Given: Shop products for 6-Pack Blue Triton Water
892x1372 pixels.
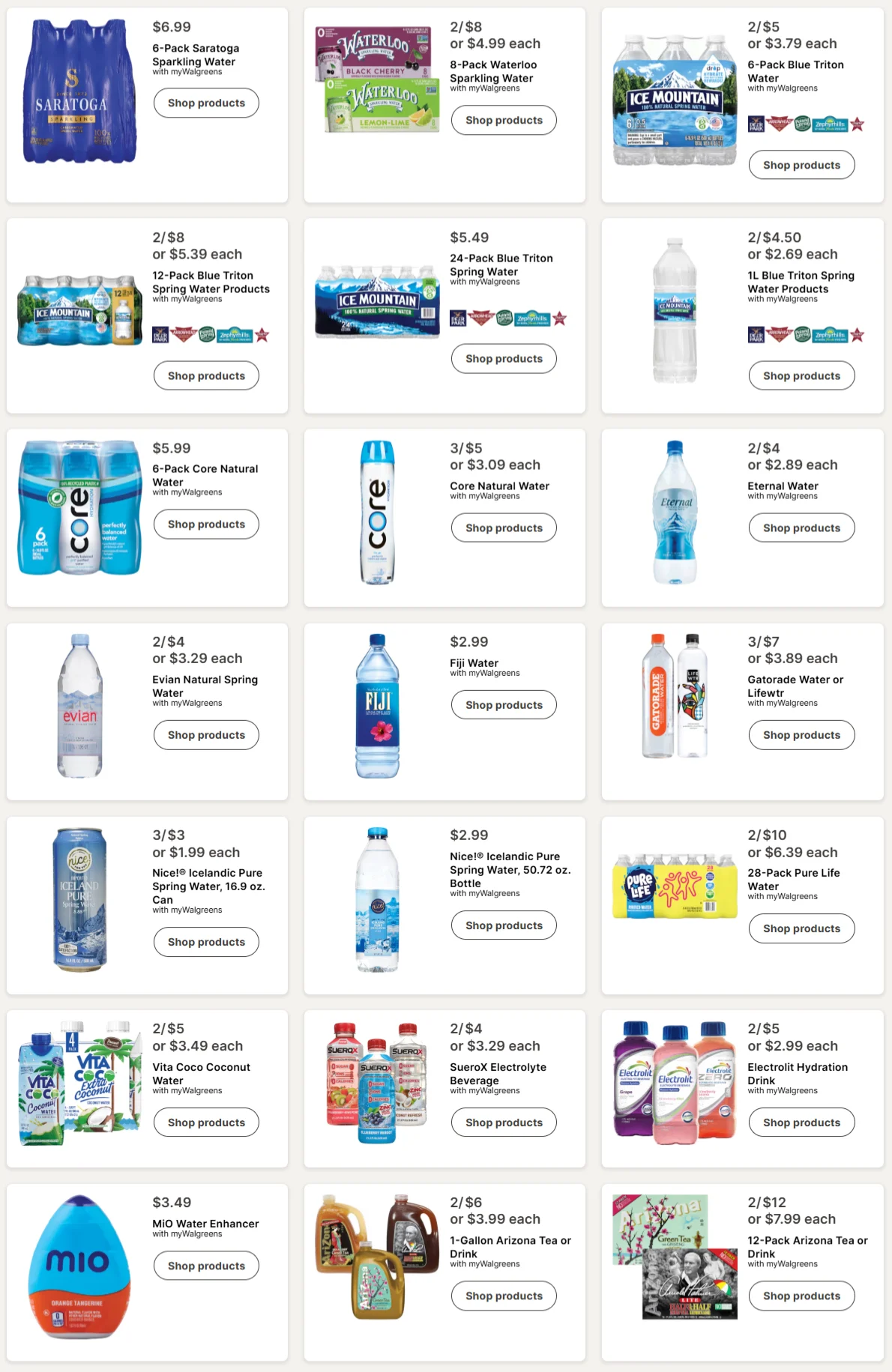Looking at the screenshot, I should point(801,165).
